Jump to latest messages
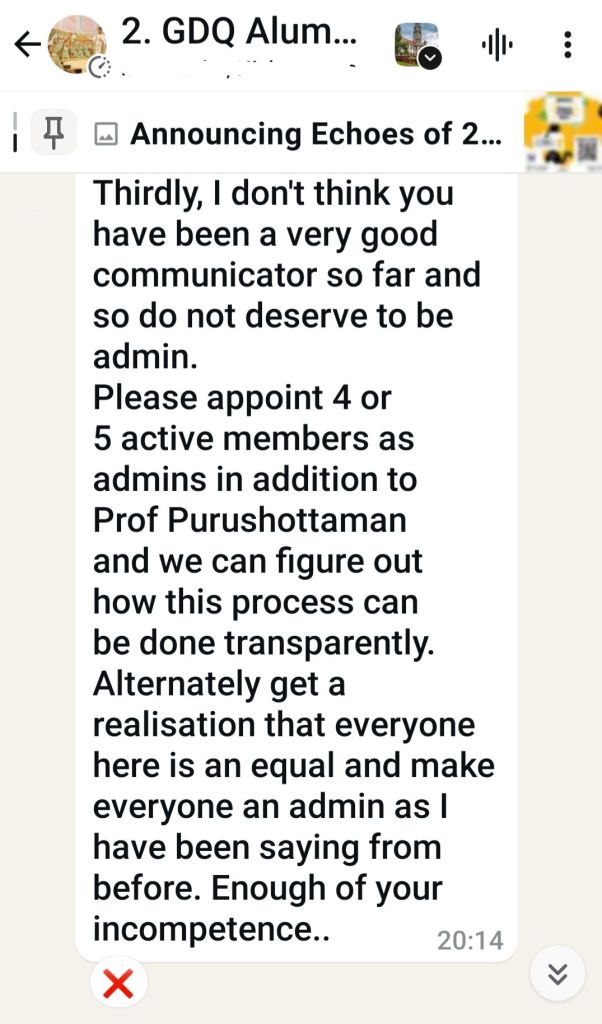 point(557,973)
